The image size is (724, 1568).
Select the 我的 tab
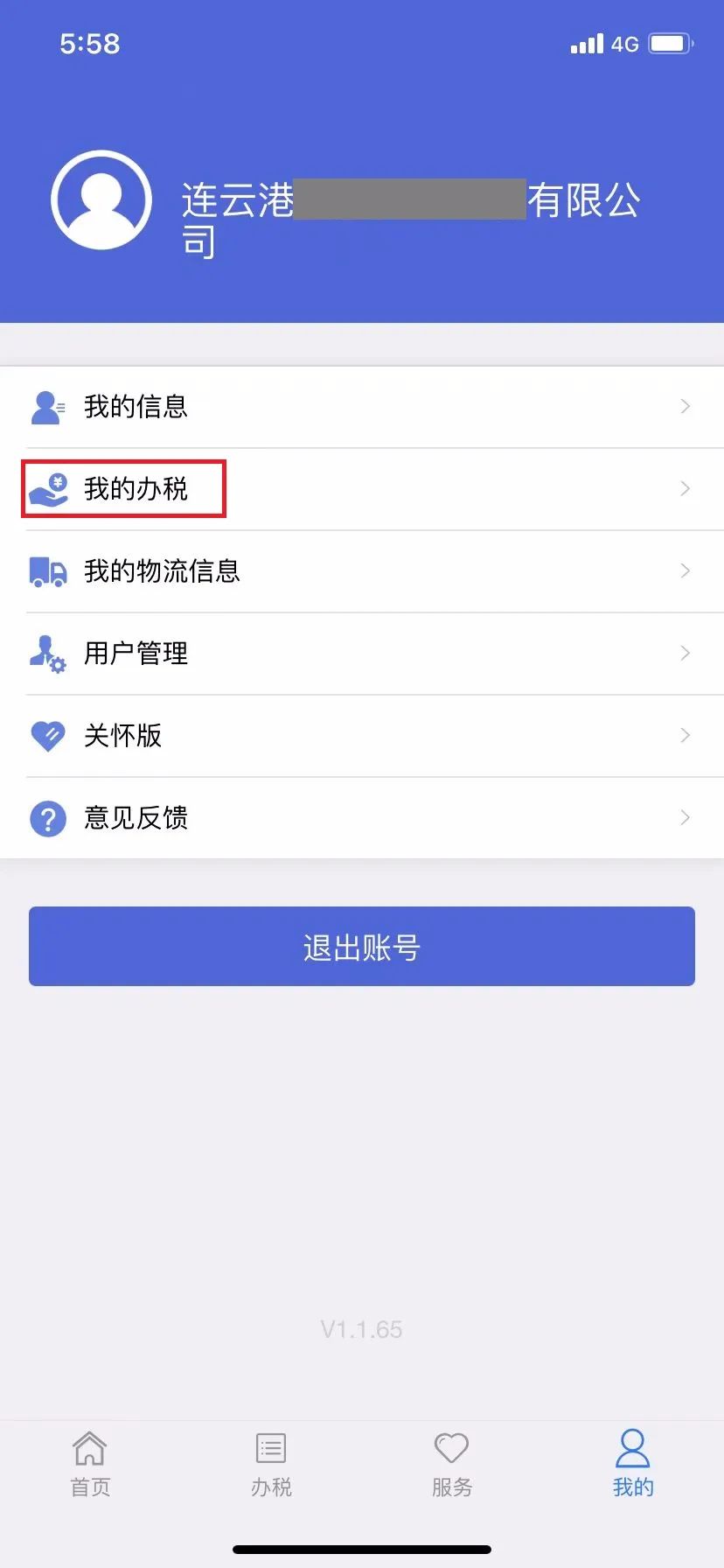point(633,1465)
